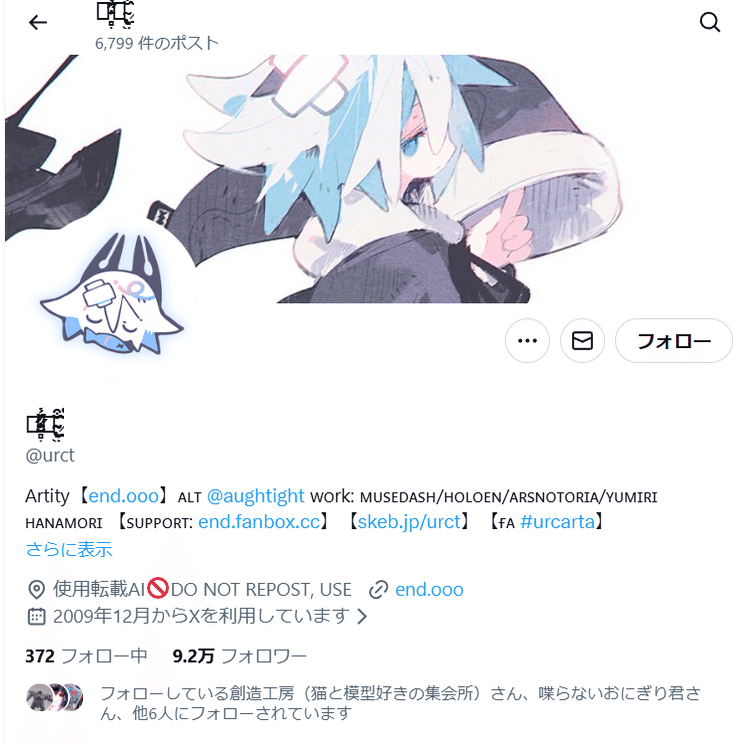The image size is (746, 746).
Task: Expand bio with さらに表示
Action: click(68, 549)
